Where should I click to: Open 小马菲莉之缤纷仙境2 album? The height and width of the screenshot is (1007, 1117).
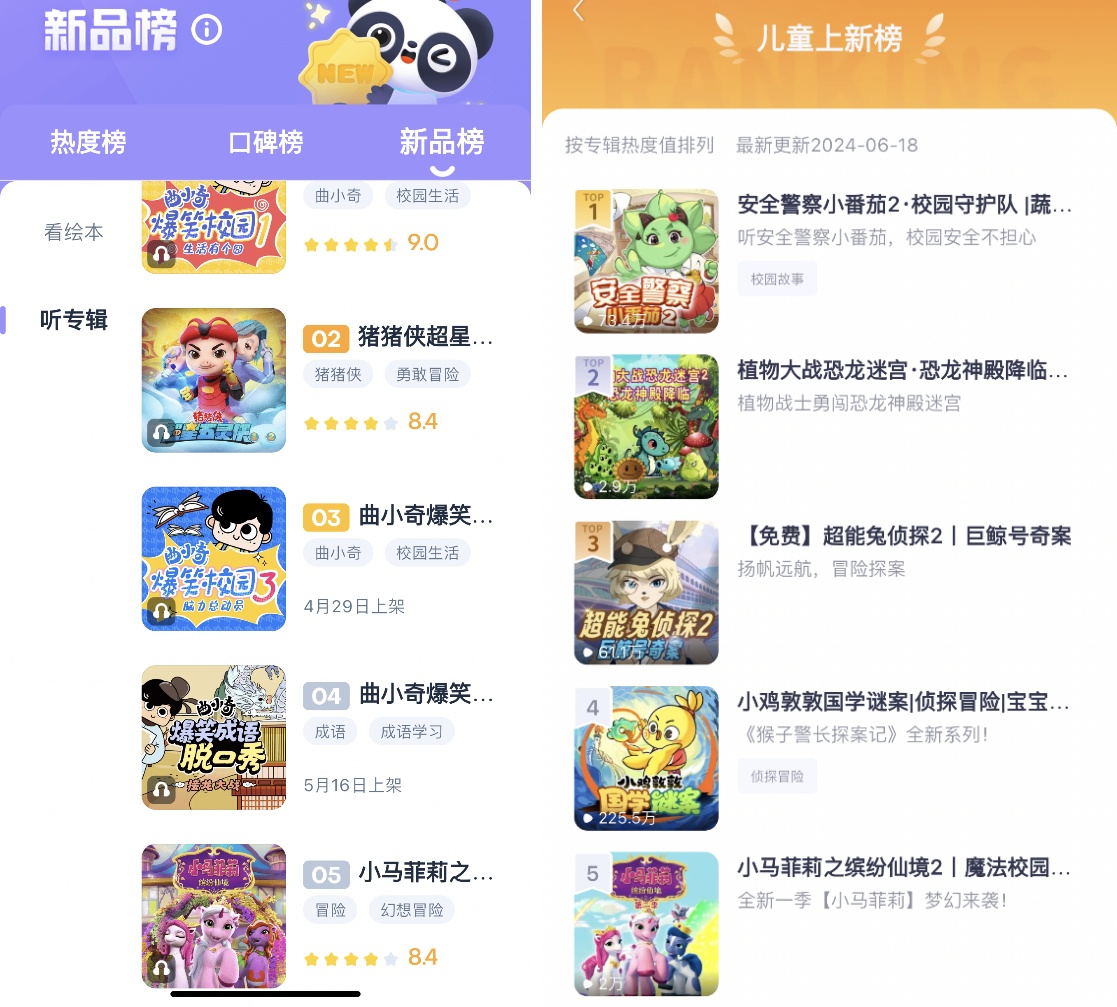(x=903, y=867)
